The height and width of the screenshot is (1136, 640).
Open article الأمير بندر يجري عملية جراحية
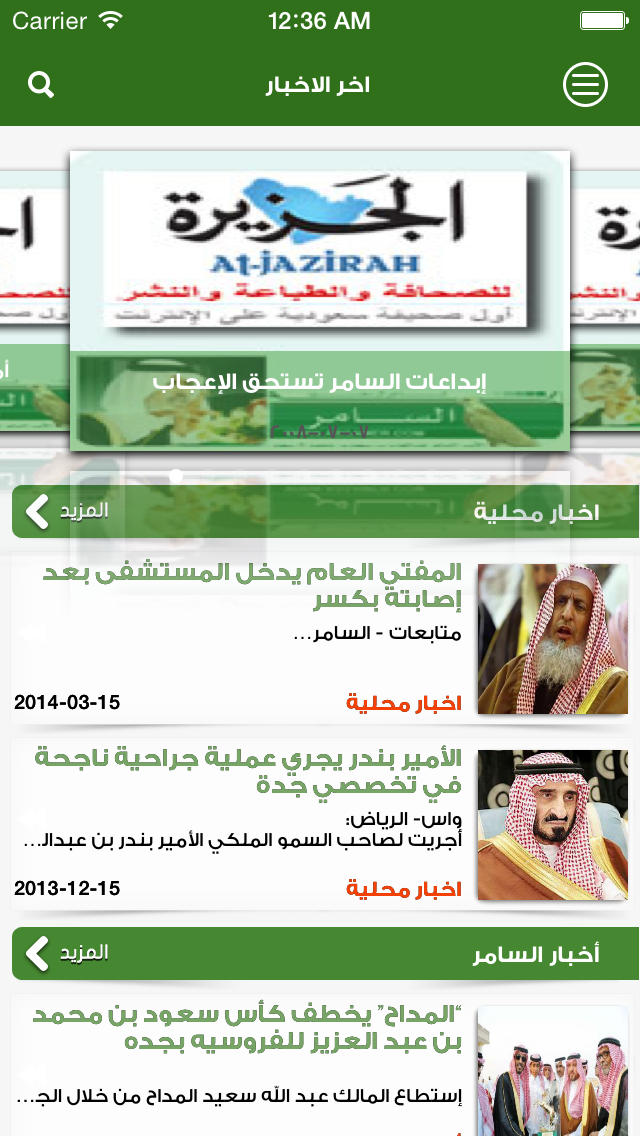(320, 824)
